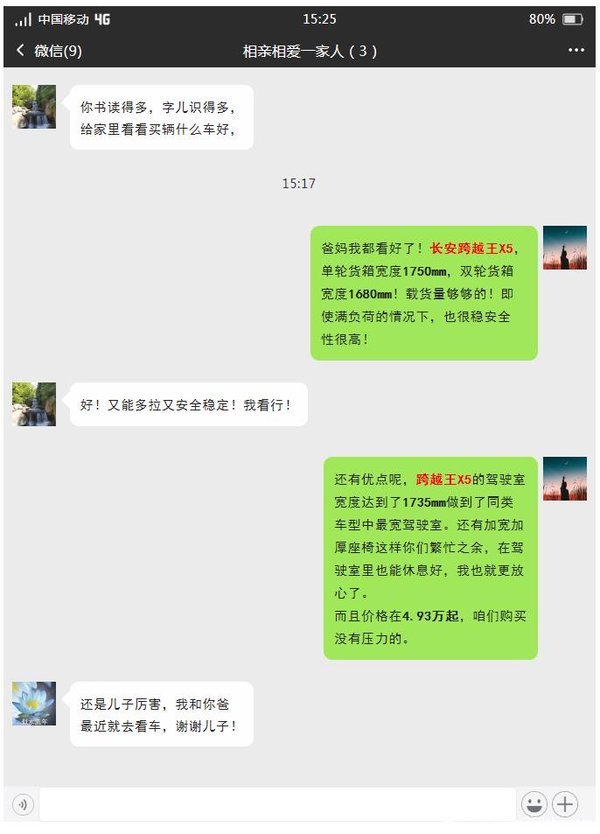Open the lotus avatar's profile
Screen dimensions: 600x834
point(34,703)
